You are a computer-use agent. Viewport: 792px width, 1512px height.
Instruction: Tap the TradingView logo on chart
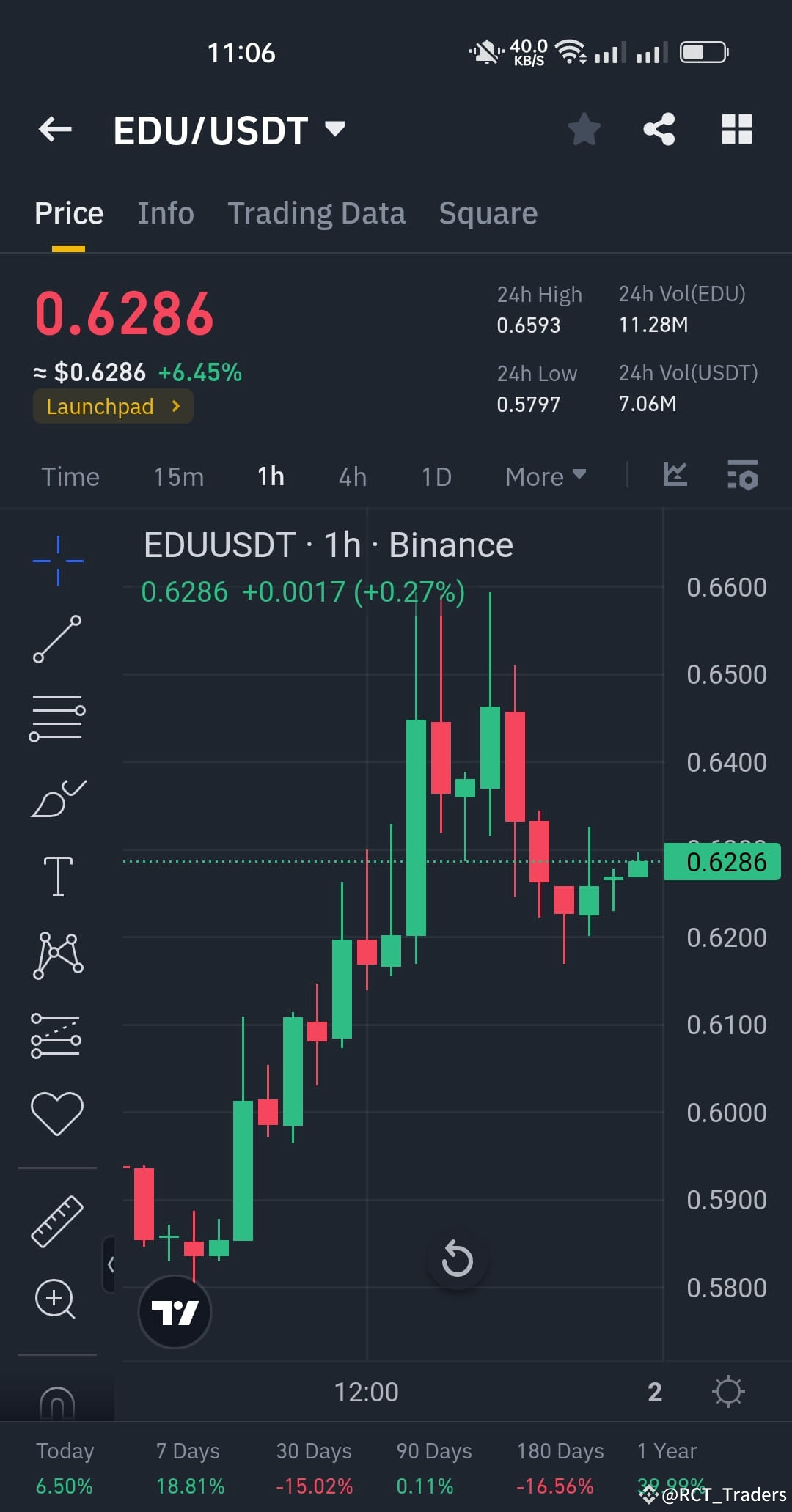(174, 1312)
